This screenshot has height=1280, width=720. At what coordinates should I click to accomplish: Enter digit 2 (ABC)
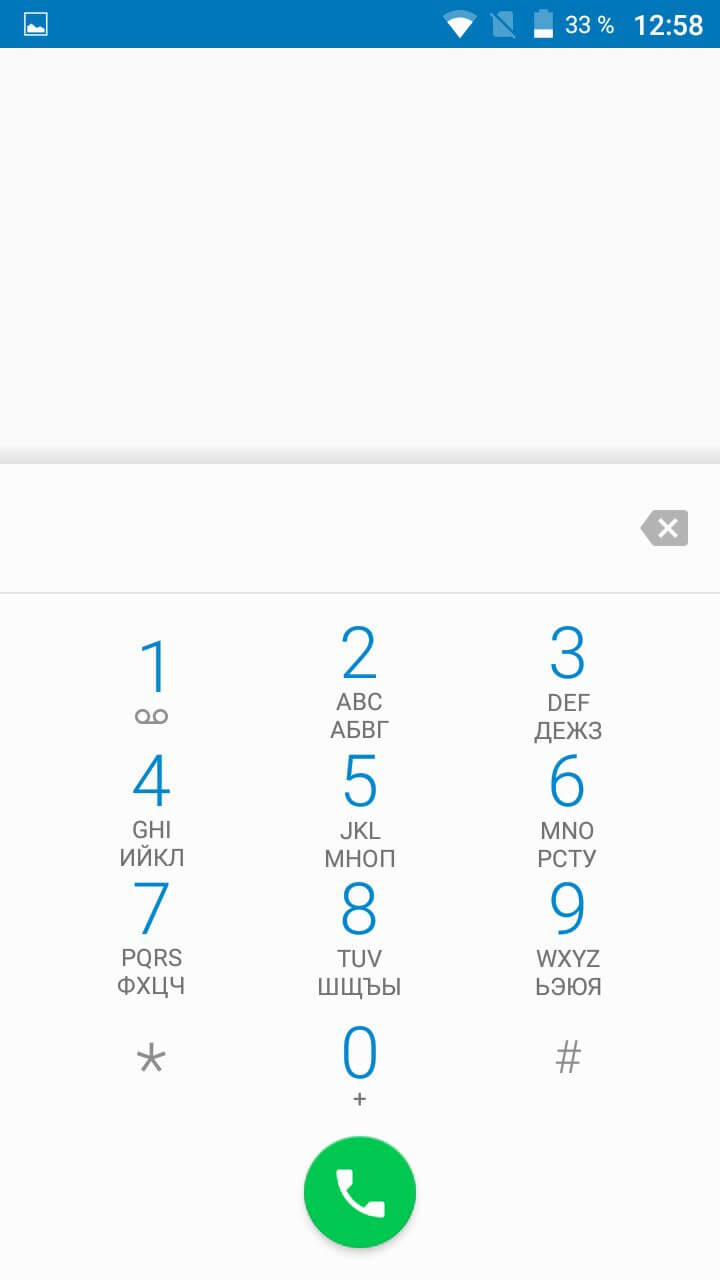click(360, 680)
